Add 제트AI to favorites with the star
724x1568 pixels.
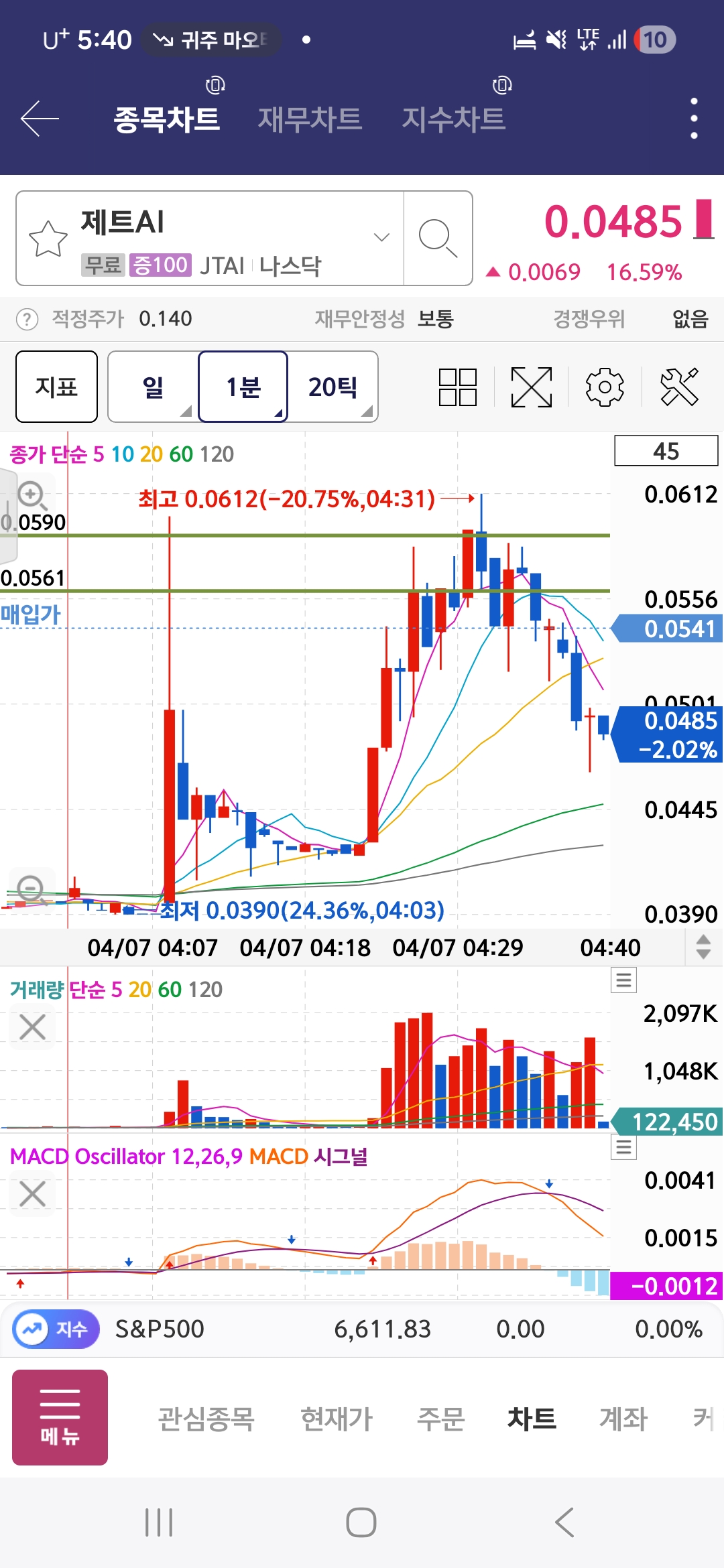click(48, 239)
